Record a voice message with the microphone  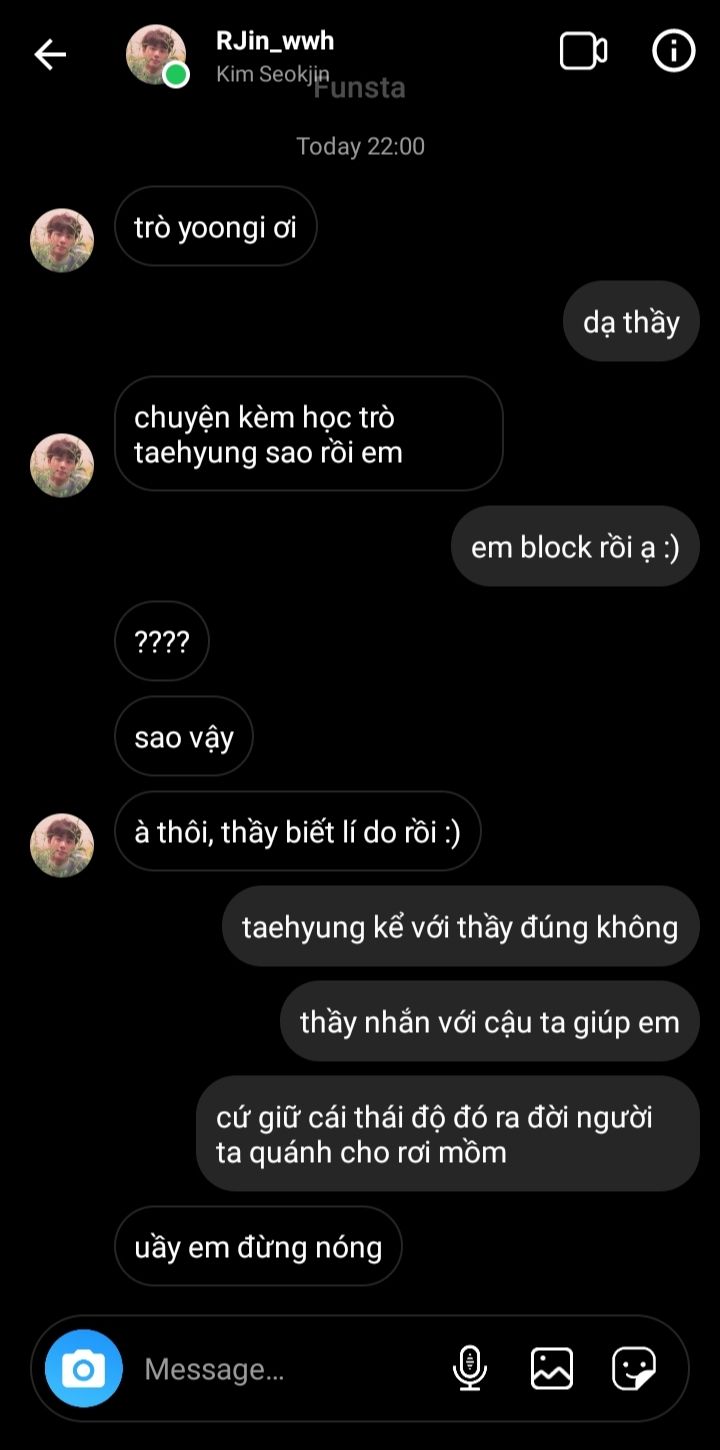(470, 1368)
